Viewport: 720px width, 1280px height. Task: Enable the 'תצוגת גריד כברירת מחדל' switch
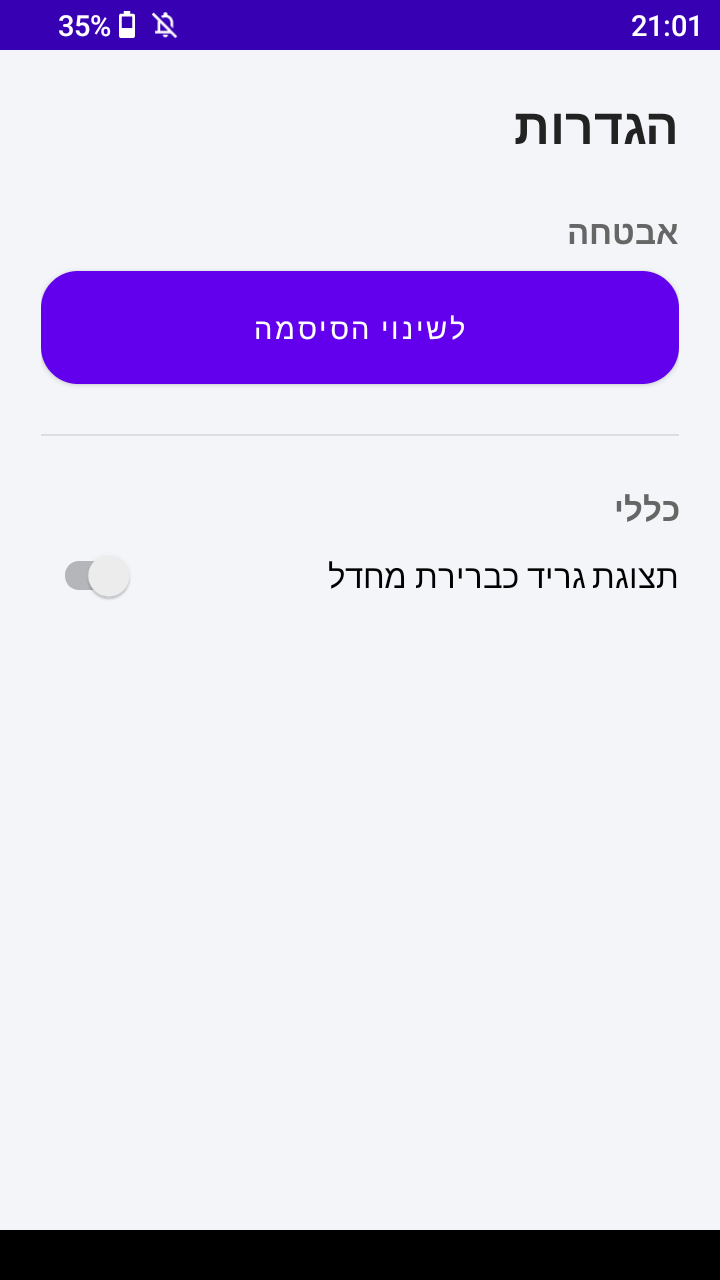coord(97,575)
